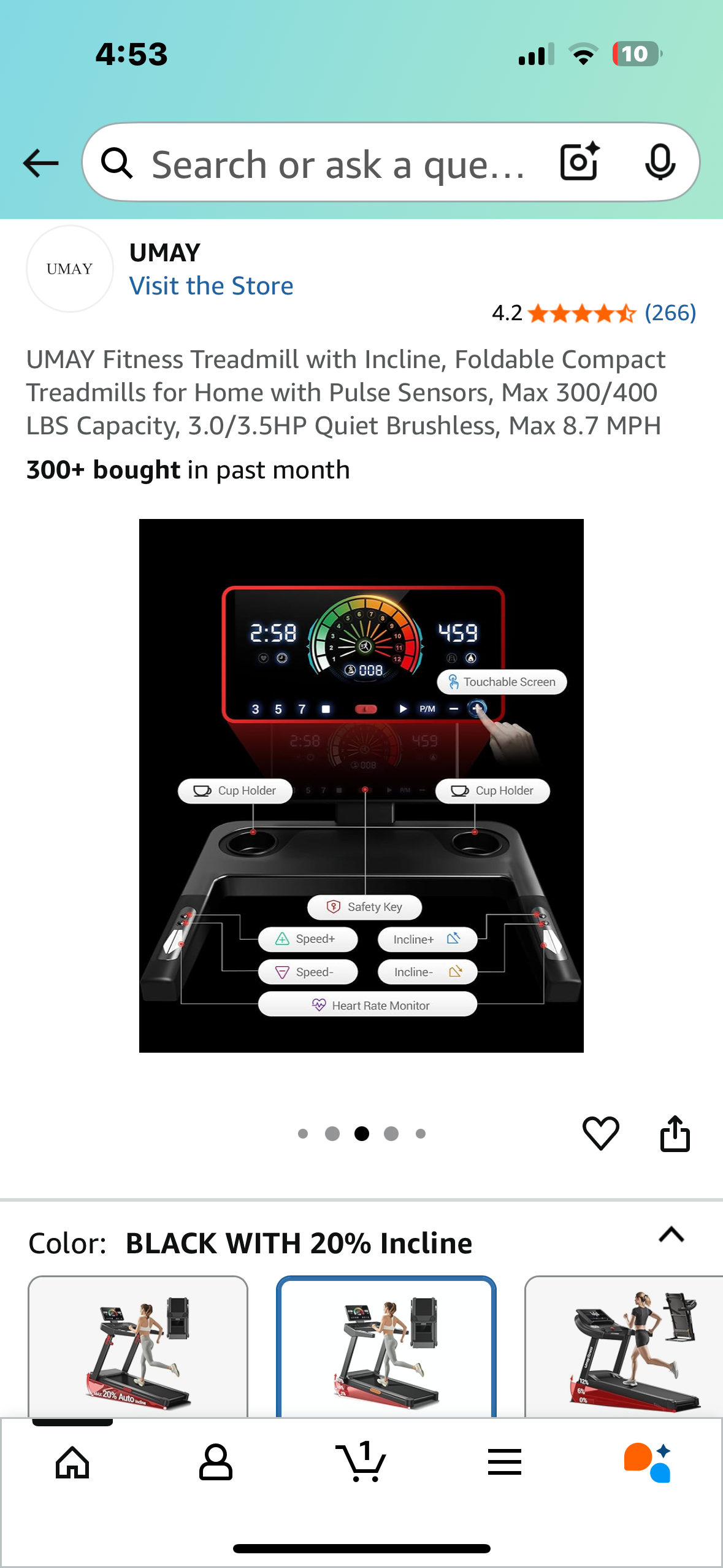Open the hamburger menu tab
Screen dimensions: 723x1568
point(504,1462)
